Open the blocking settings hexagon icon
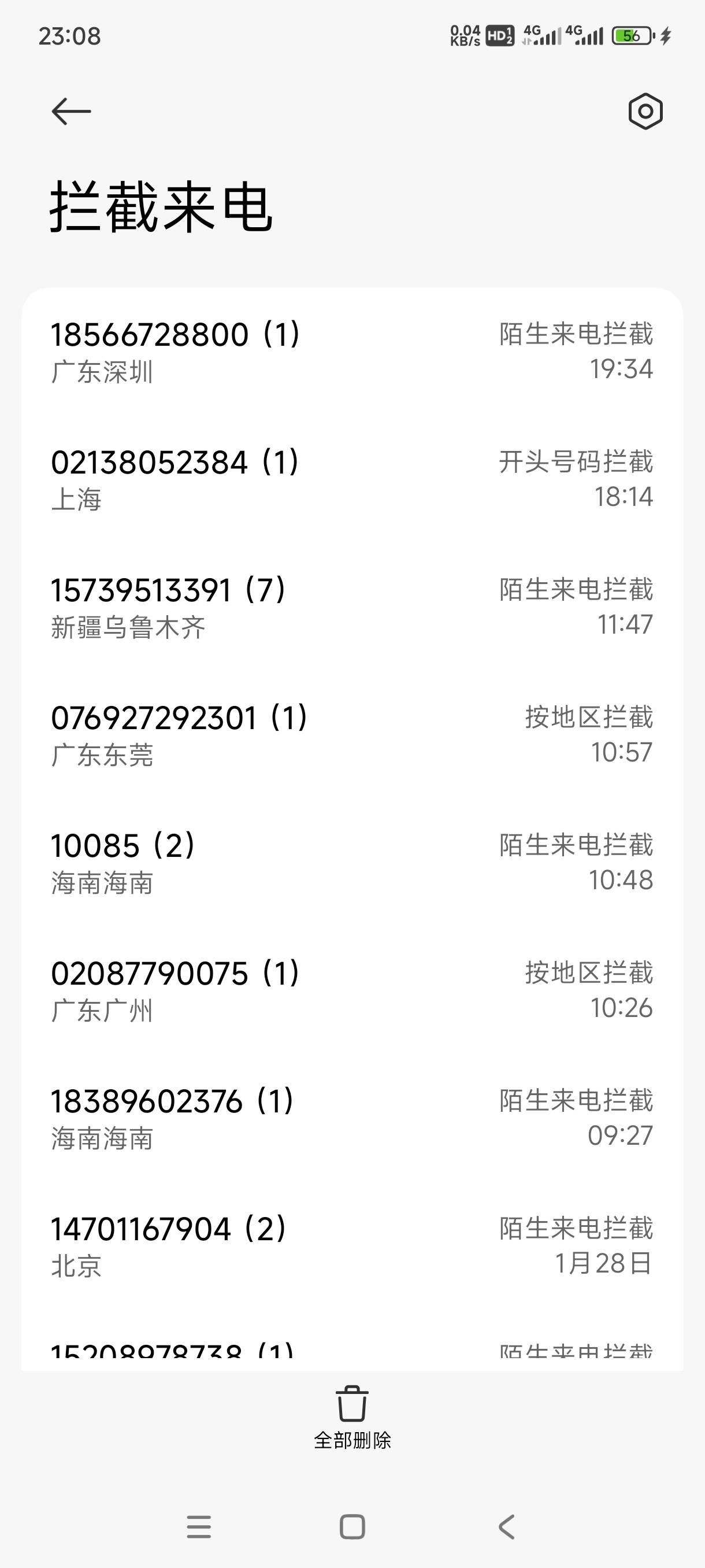This screenshot has height=1568, width=705. pyautogui.click(x=645, y=112)
